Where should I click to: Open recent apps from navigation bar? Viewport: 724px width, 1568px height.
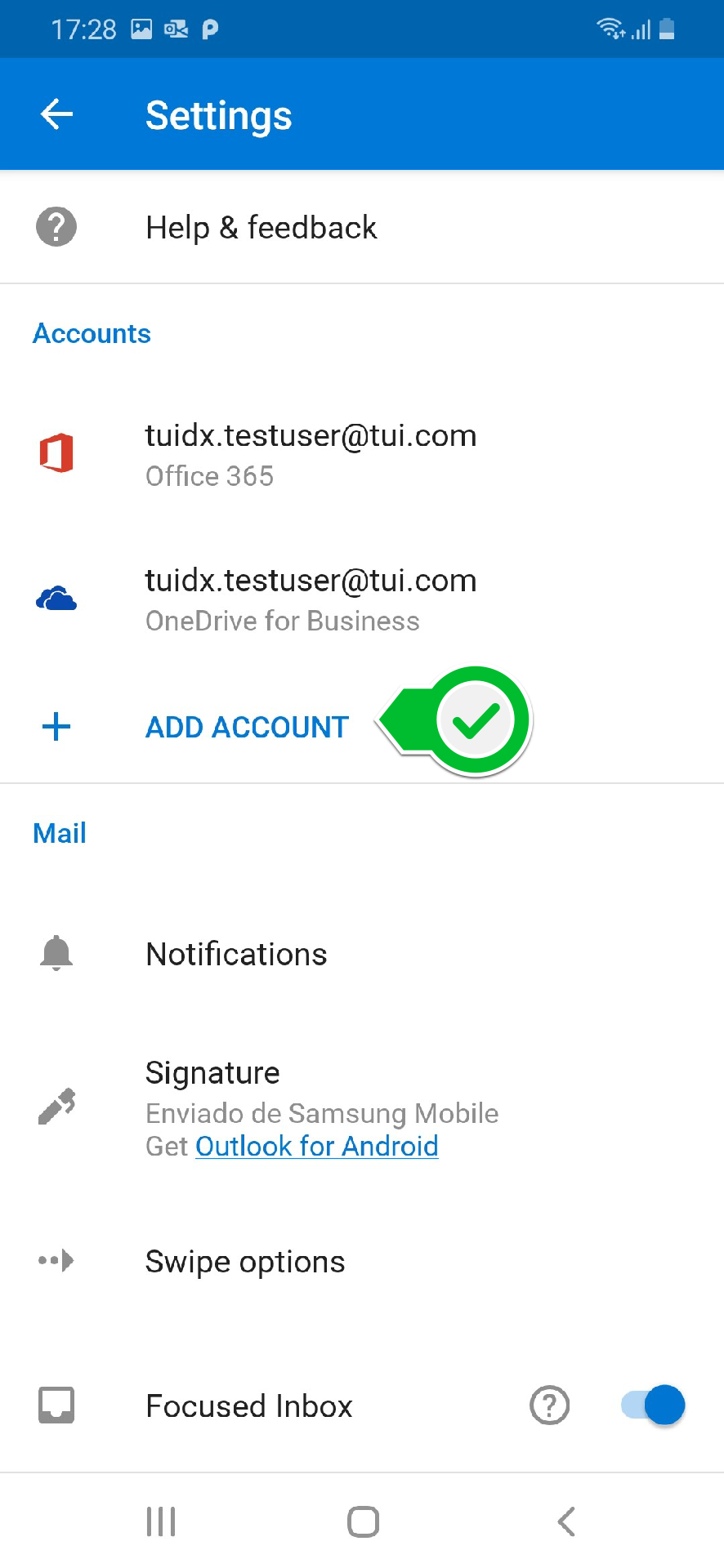pyautogui.click(x=161, y=1521)
